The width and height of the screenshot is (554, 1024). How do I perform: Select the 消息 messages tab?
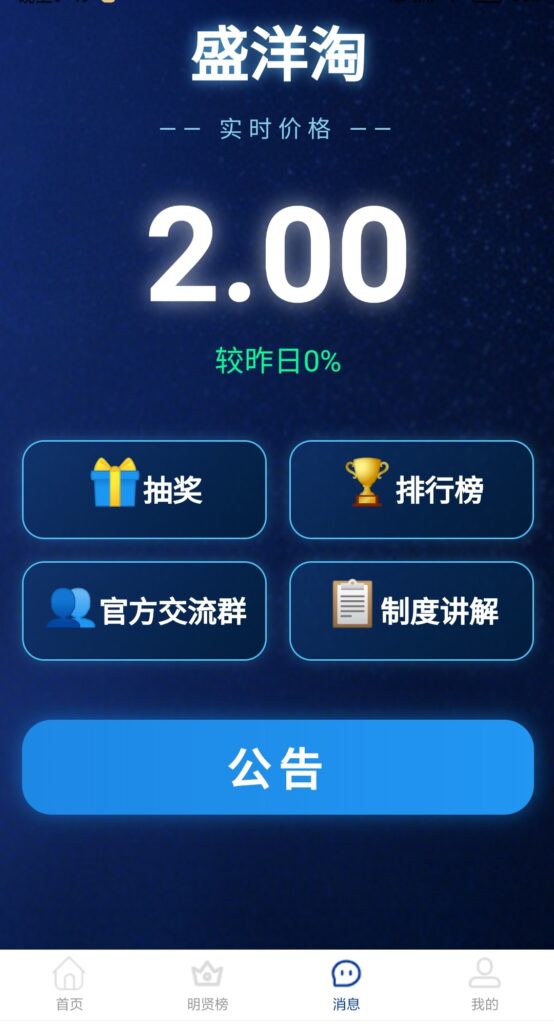click(x=346, y=985)
